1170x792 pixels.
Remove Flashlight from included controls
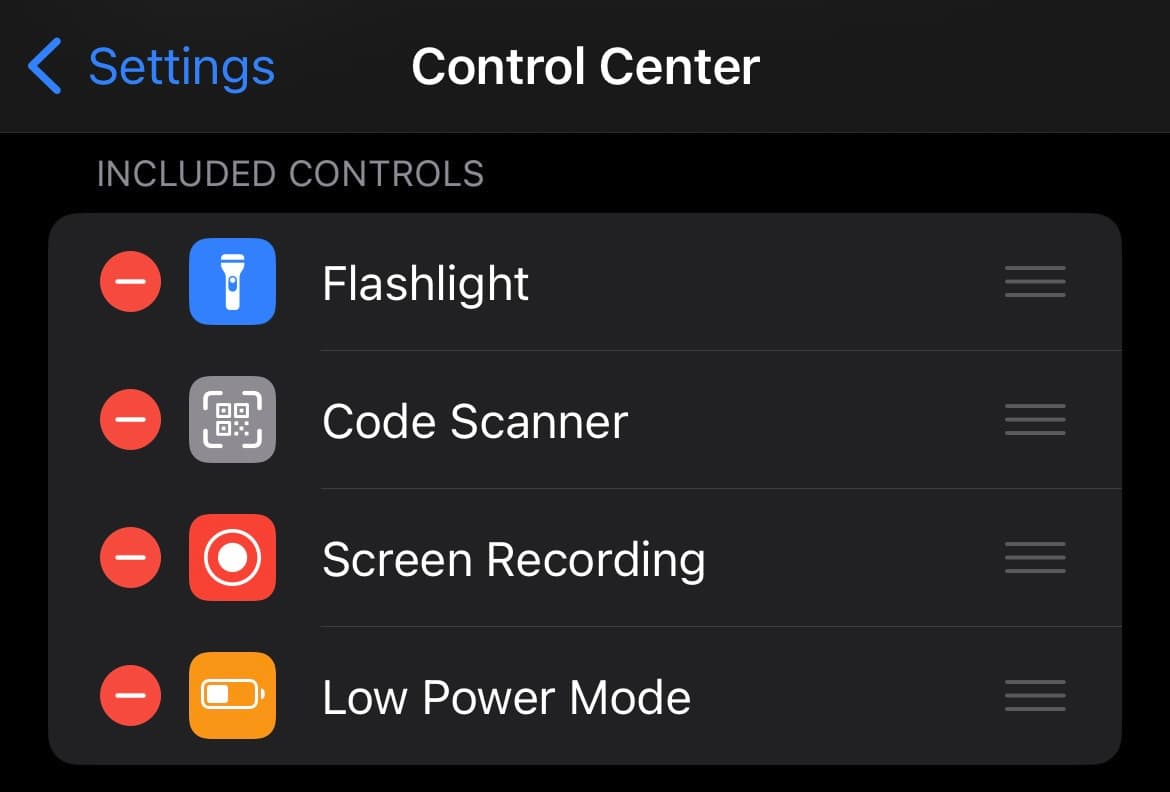pyautogui.click(x=130, y=282)
